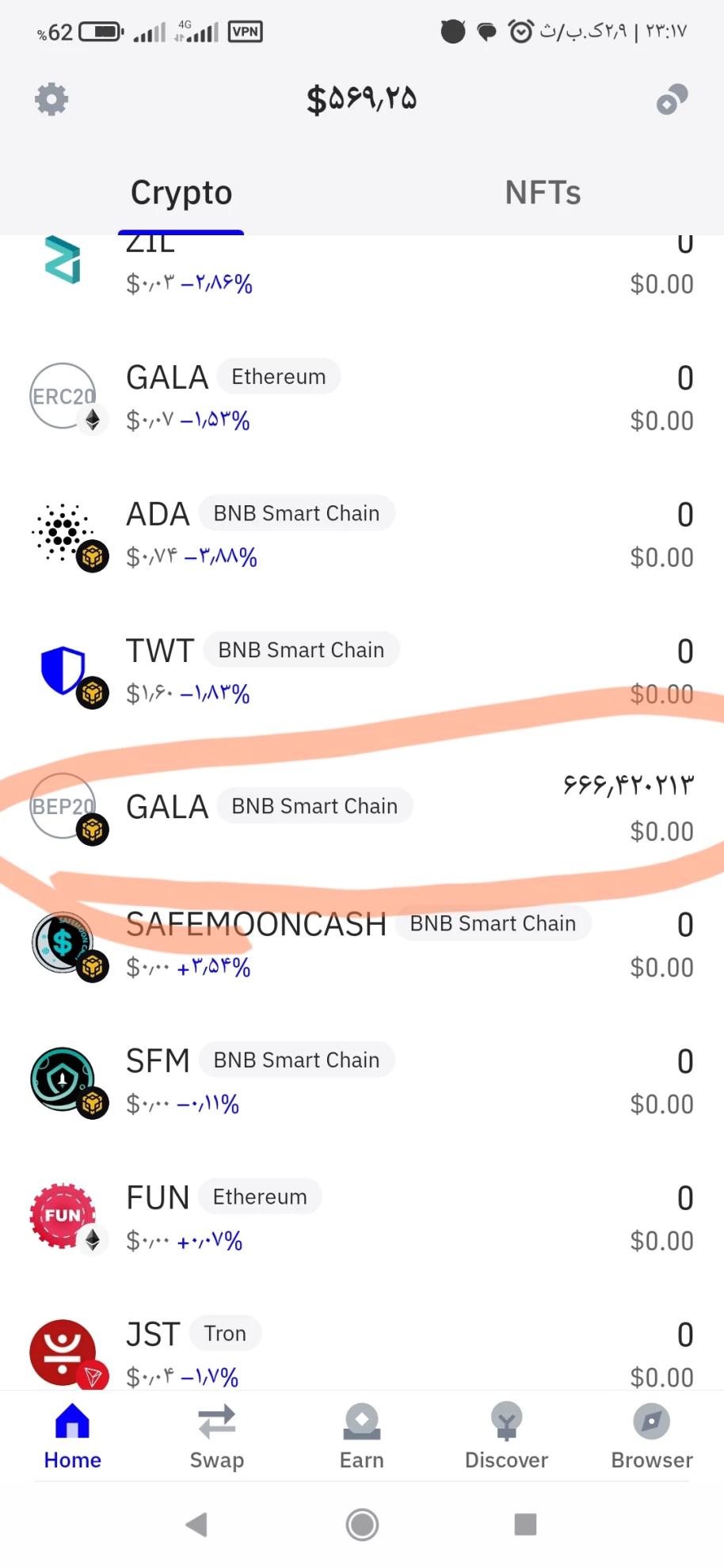Open the Browser tab

click(x=651, y=1437)
